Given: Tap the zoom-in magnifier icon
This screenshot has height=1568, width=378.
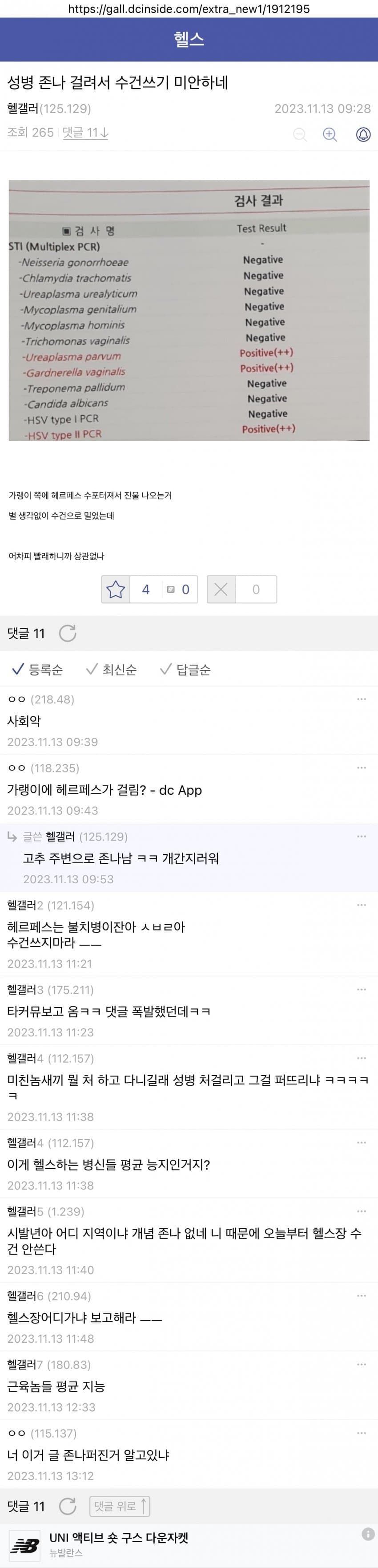Looking at the screenshot, I should coord(330,134).
